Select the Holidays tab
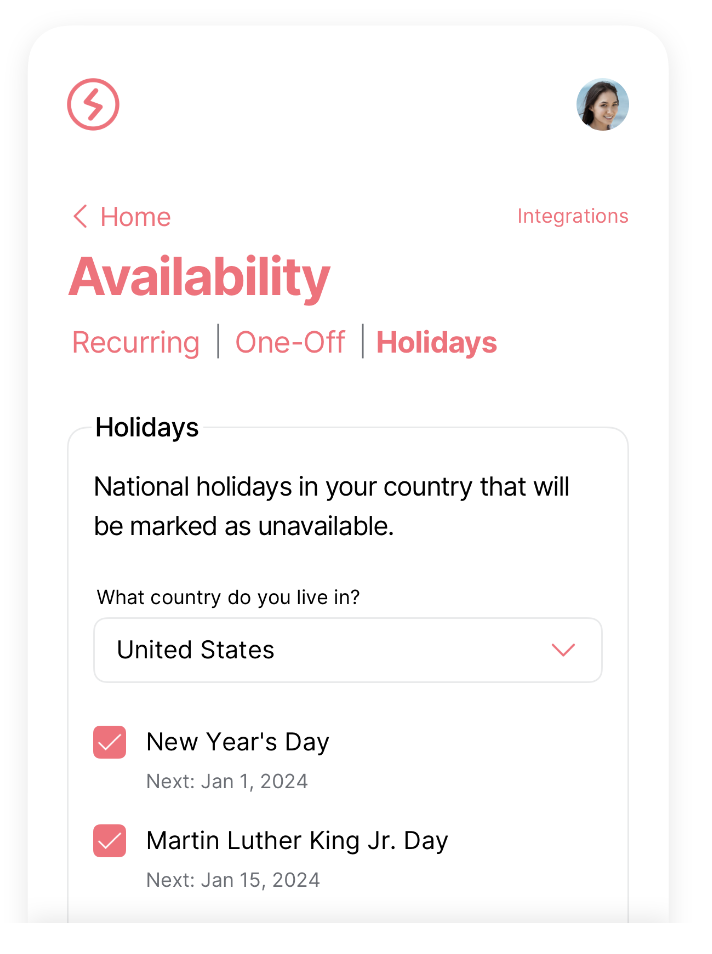This screenshot has width=712, height=954. (x=436, y=342)
